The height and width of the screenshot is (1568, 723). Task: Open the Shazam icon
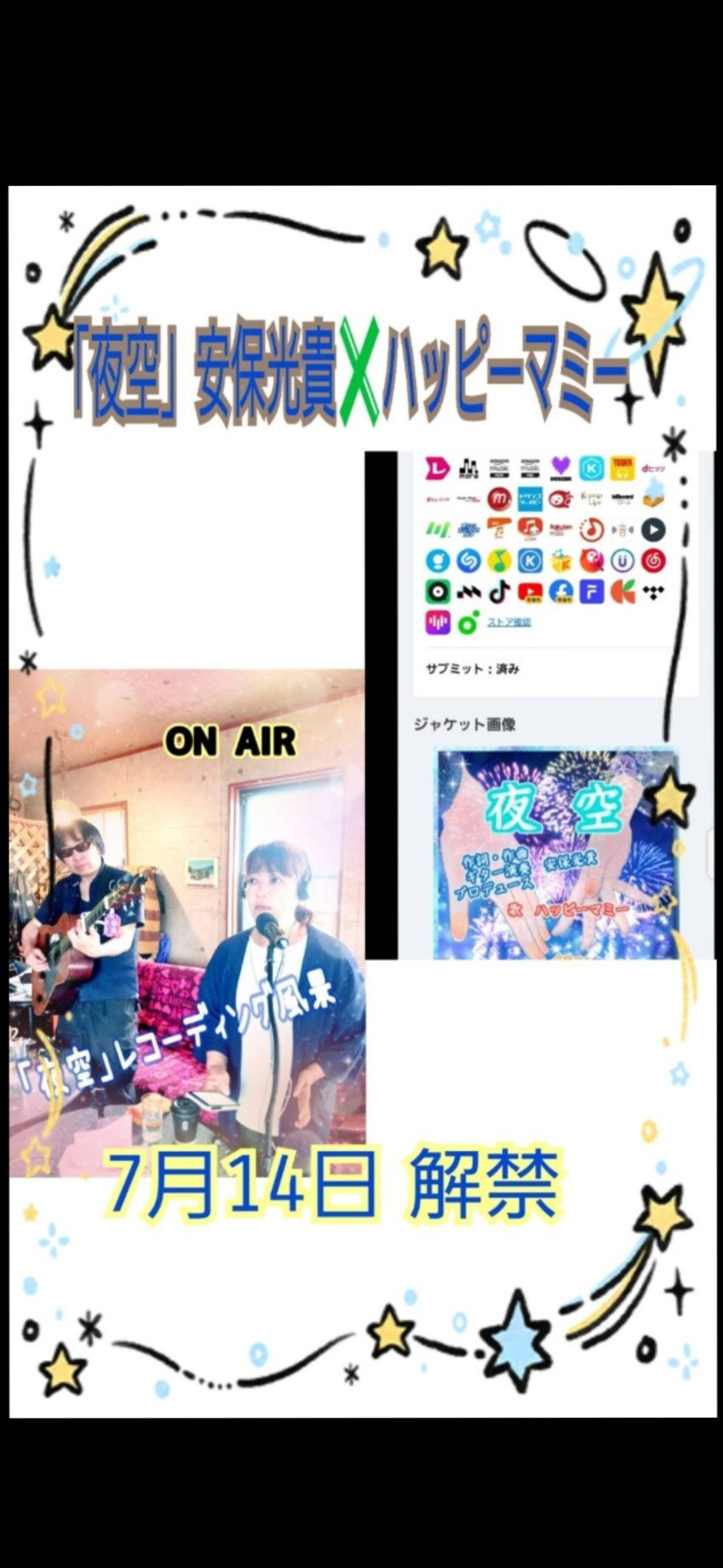[x=468, y=561]
